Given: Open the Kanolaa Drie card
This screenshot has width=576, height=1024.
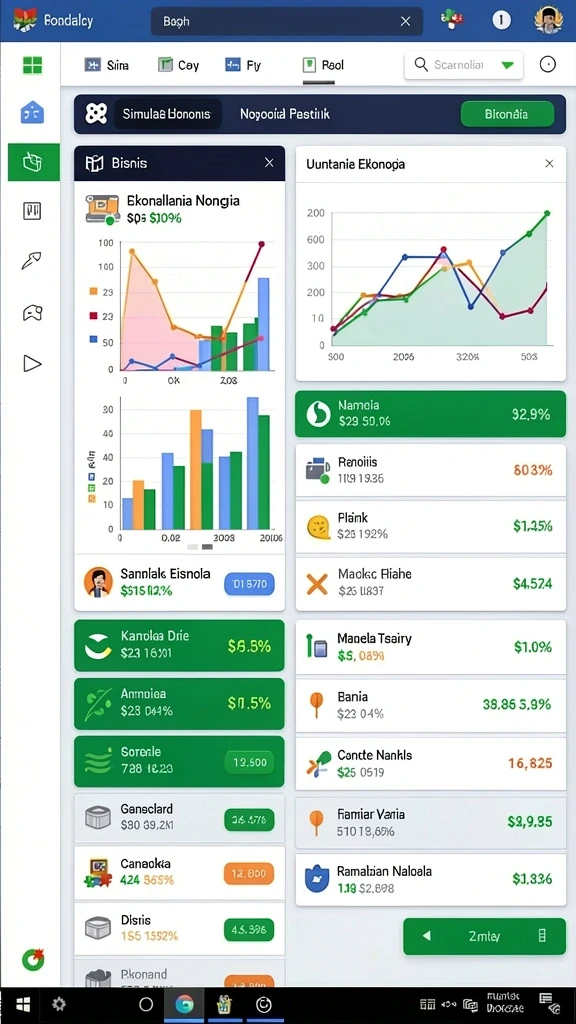Looking at the screenshot, I should click(x=179, y=645).
